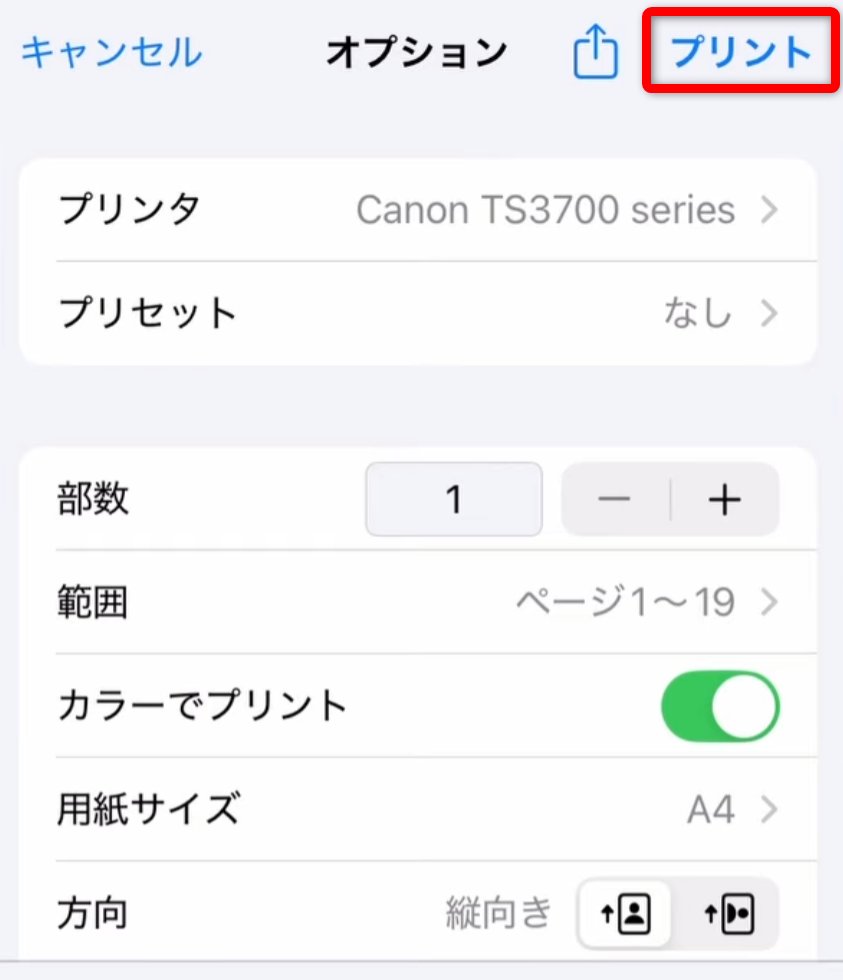This screenshot has width=843, height=980.
Task: Tap the 部数 copies number field
Action: (x=454, y=499)
